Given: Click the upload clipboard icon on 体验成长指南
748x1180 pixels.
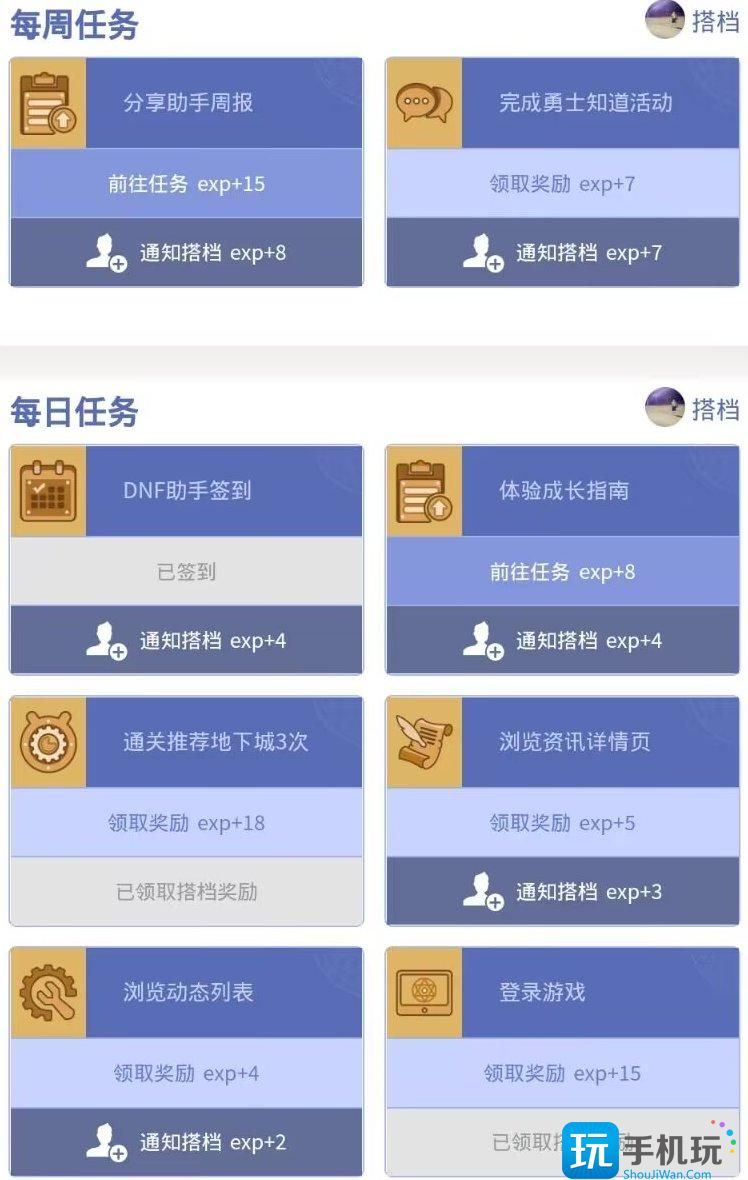Looking at the screenshot, I should click(422, 488).
